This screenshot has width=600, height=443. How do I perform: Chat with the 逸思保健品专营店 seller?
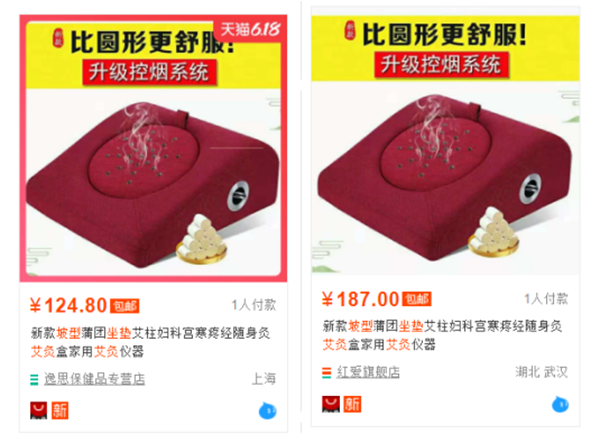click(x=266, y=408)
